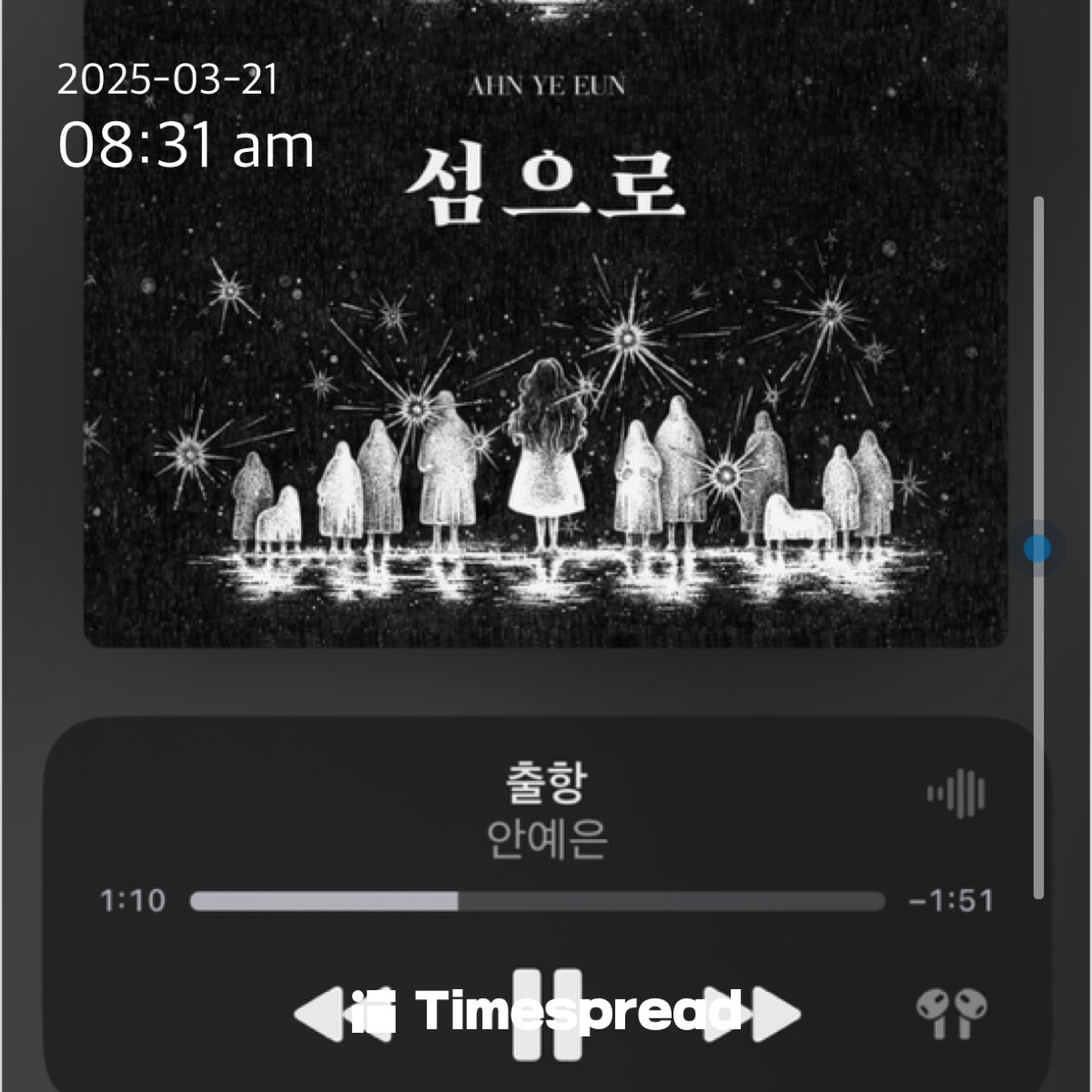Skip forward to the next track
1092x1092 pixels.
point(766,1014)
